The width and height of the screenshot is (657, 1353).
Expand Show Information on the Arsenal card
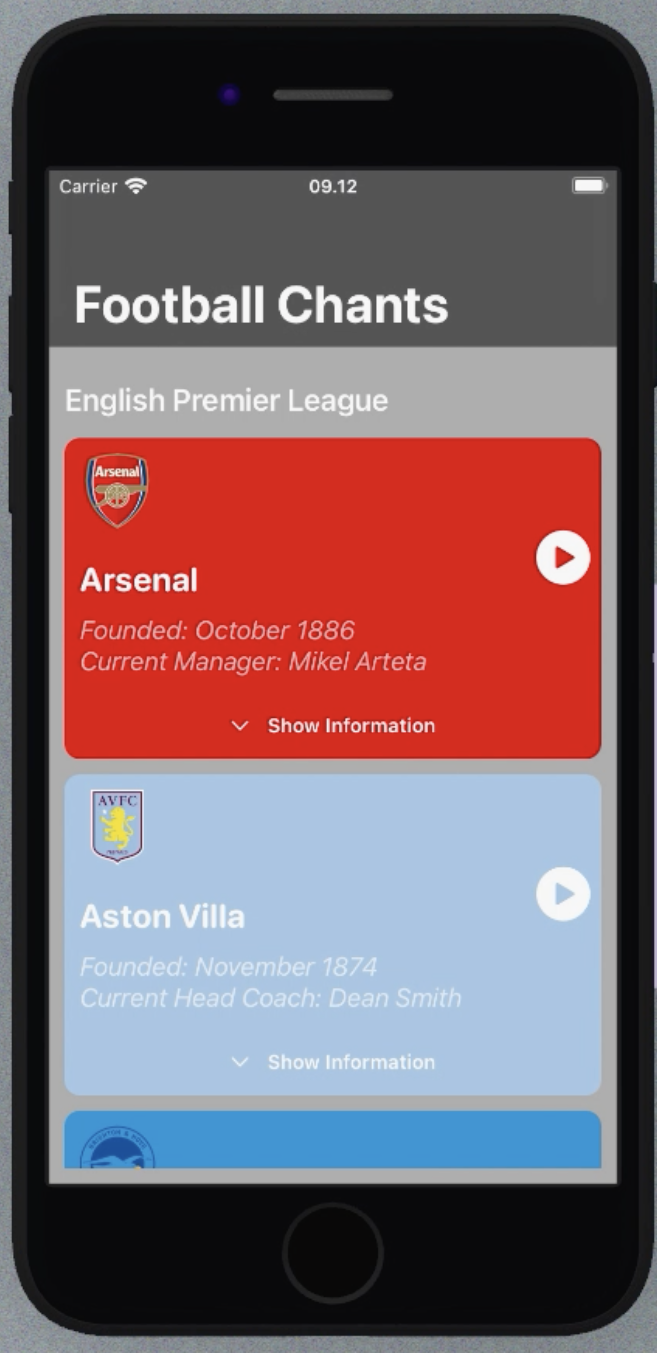coord(333,726)
